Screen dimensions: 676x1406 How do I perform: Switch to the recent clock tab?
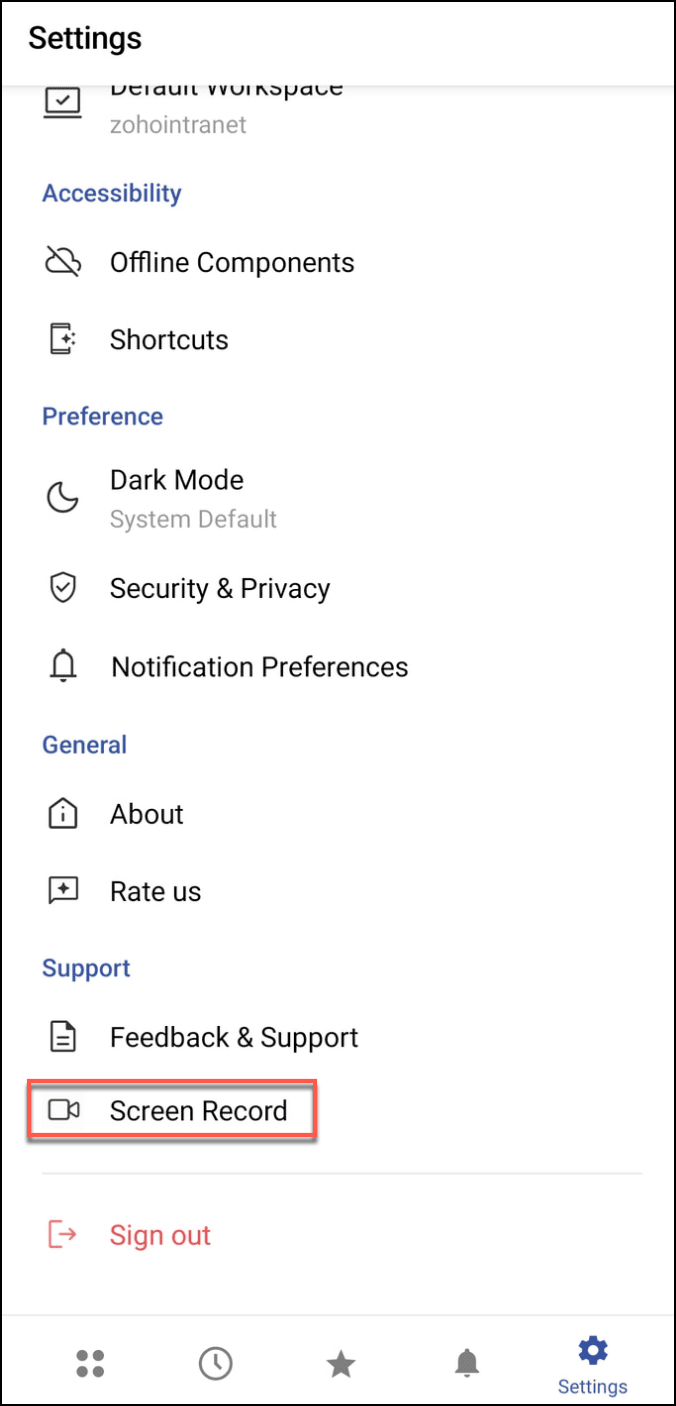point(216,1362)
